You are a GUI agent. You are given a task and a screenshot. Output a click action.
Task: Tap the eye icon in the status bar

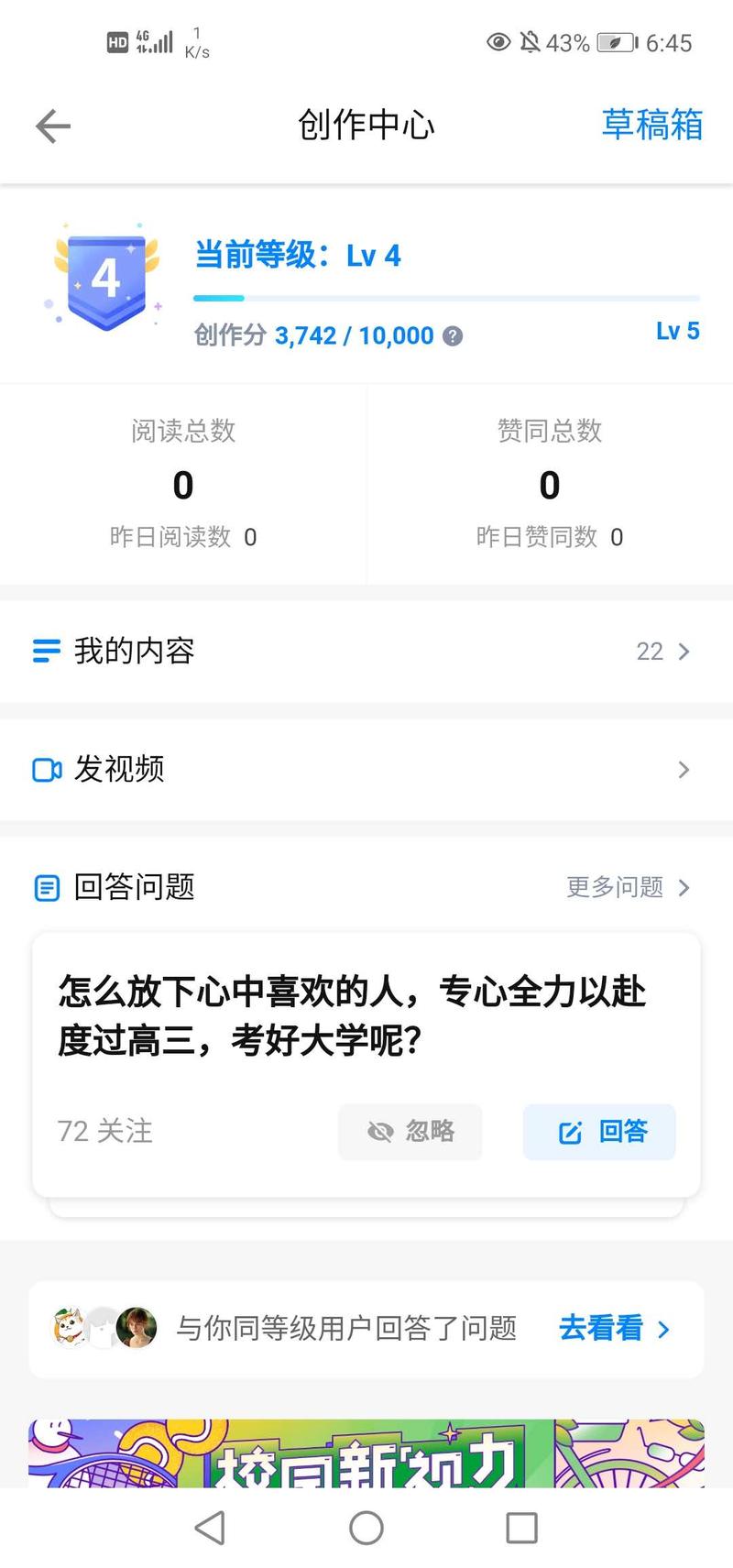[x=497, y=42]
